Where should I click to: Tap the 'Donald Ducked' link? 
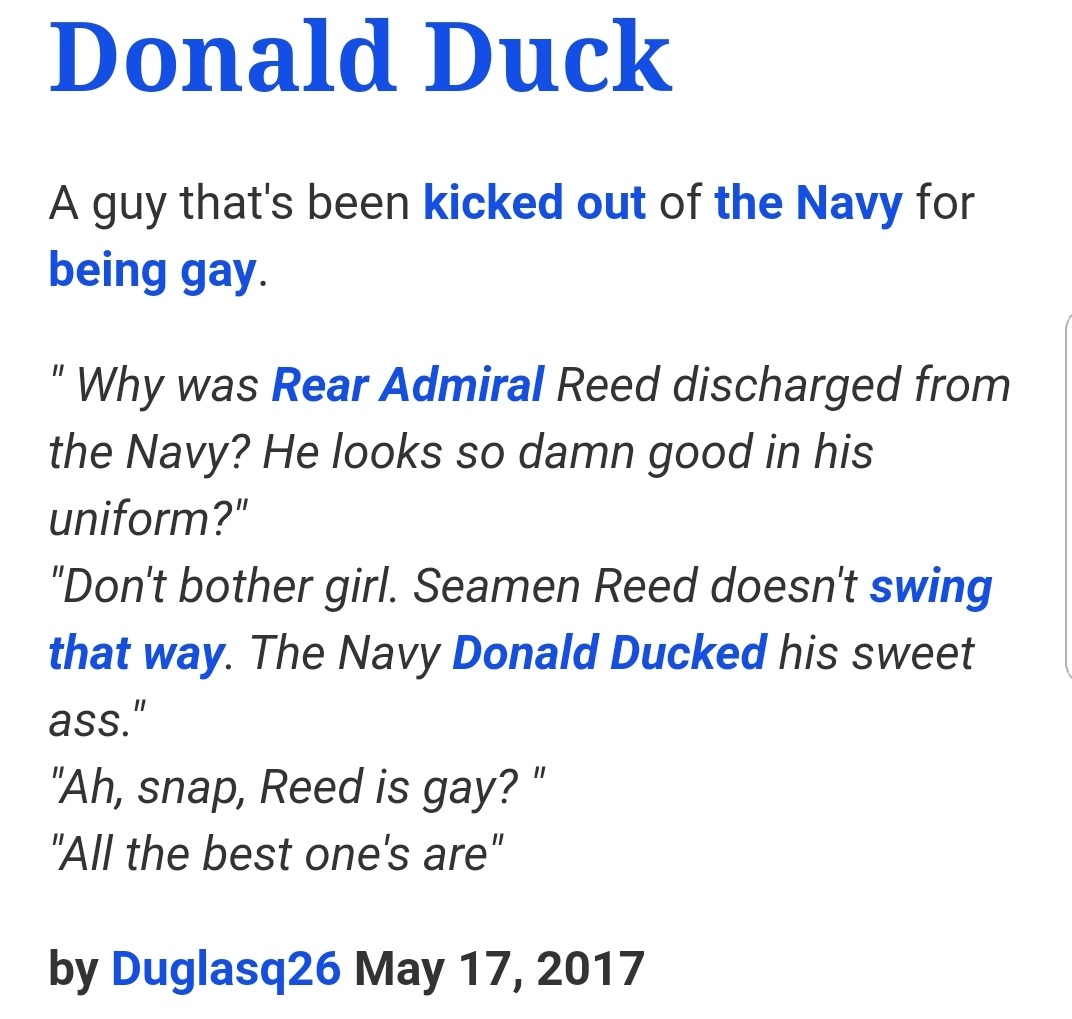pyautogui.click(x=609, y=653)
